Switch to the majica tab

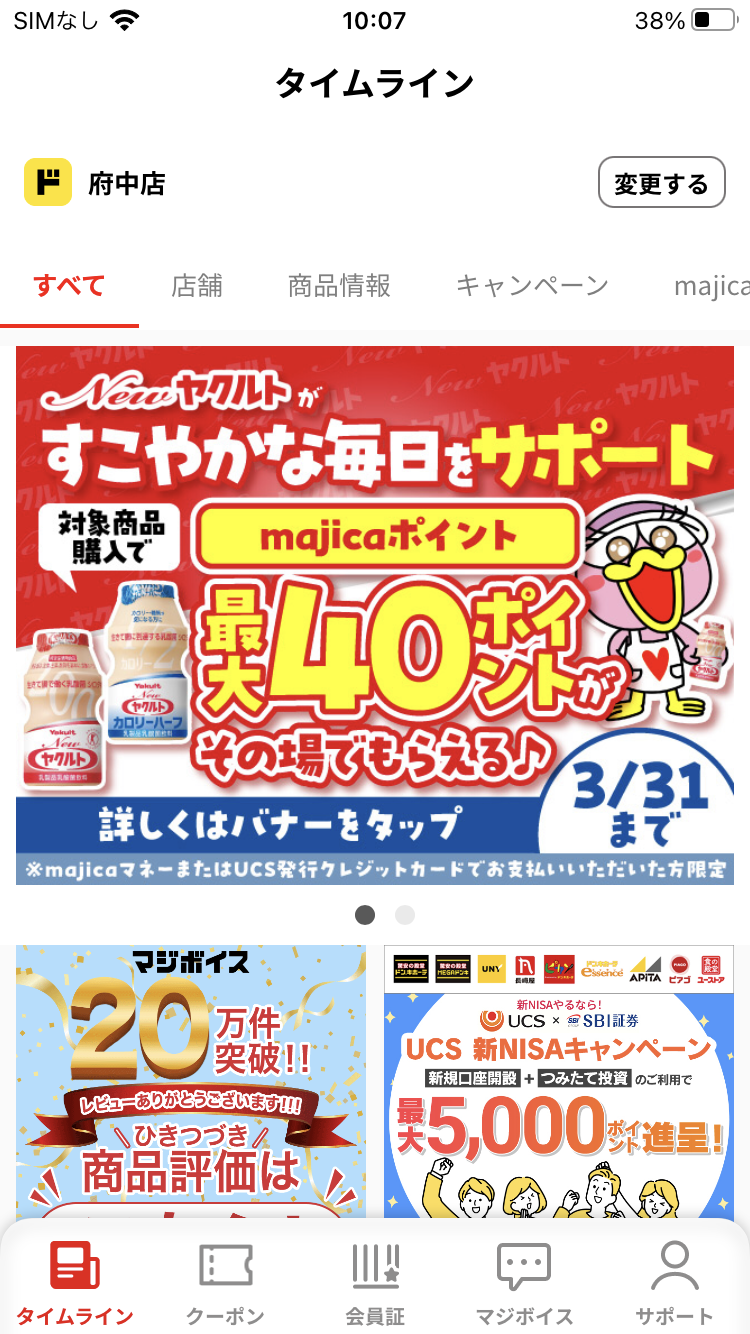[x=711, y=286]
